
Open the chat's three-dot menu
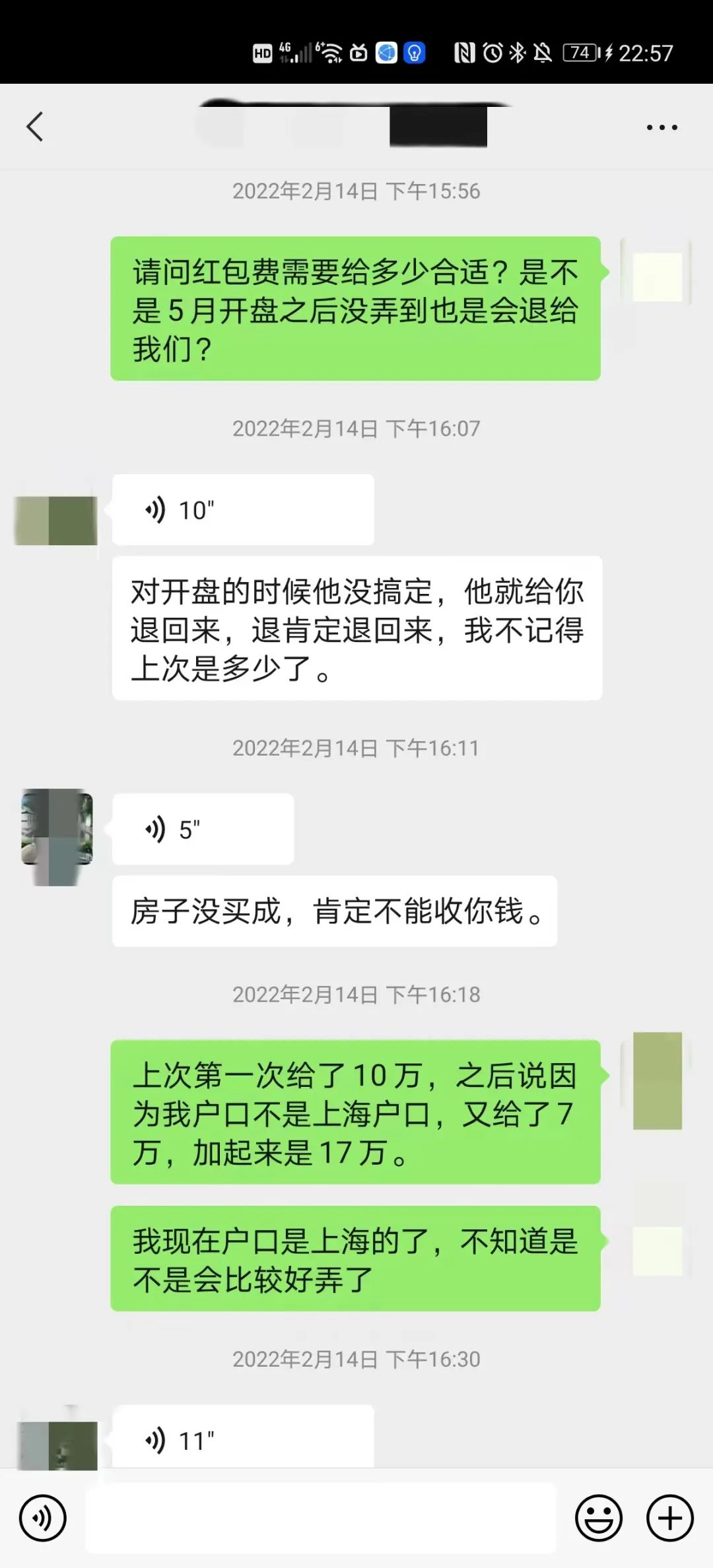[x=662, y=127]
